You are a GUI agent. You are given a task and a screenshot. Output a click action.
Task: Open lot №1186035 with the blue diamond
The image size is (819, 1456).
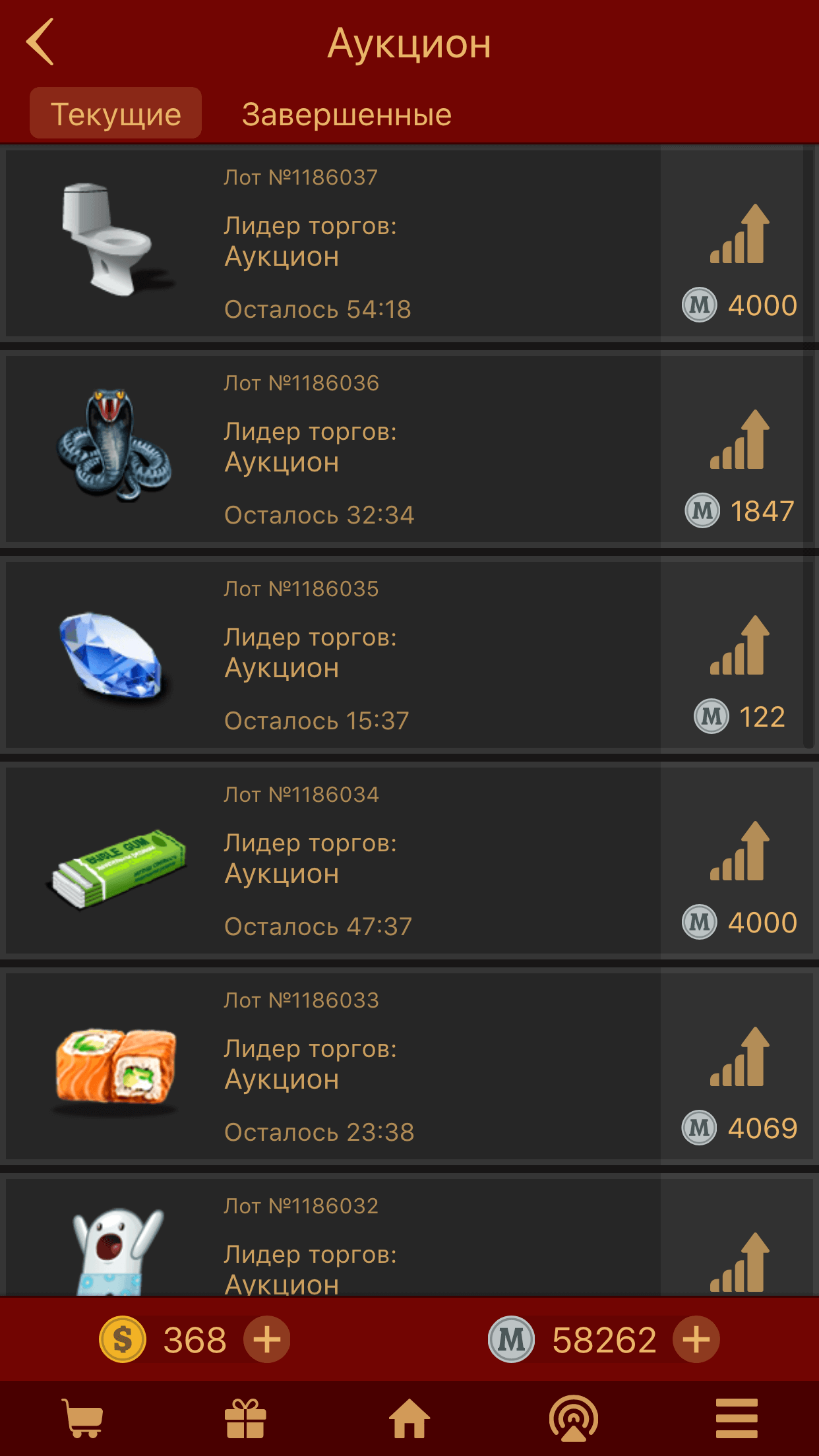click(333, 654)
